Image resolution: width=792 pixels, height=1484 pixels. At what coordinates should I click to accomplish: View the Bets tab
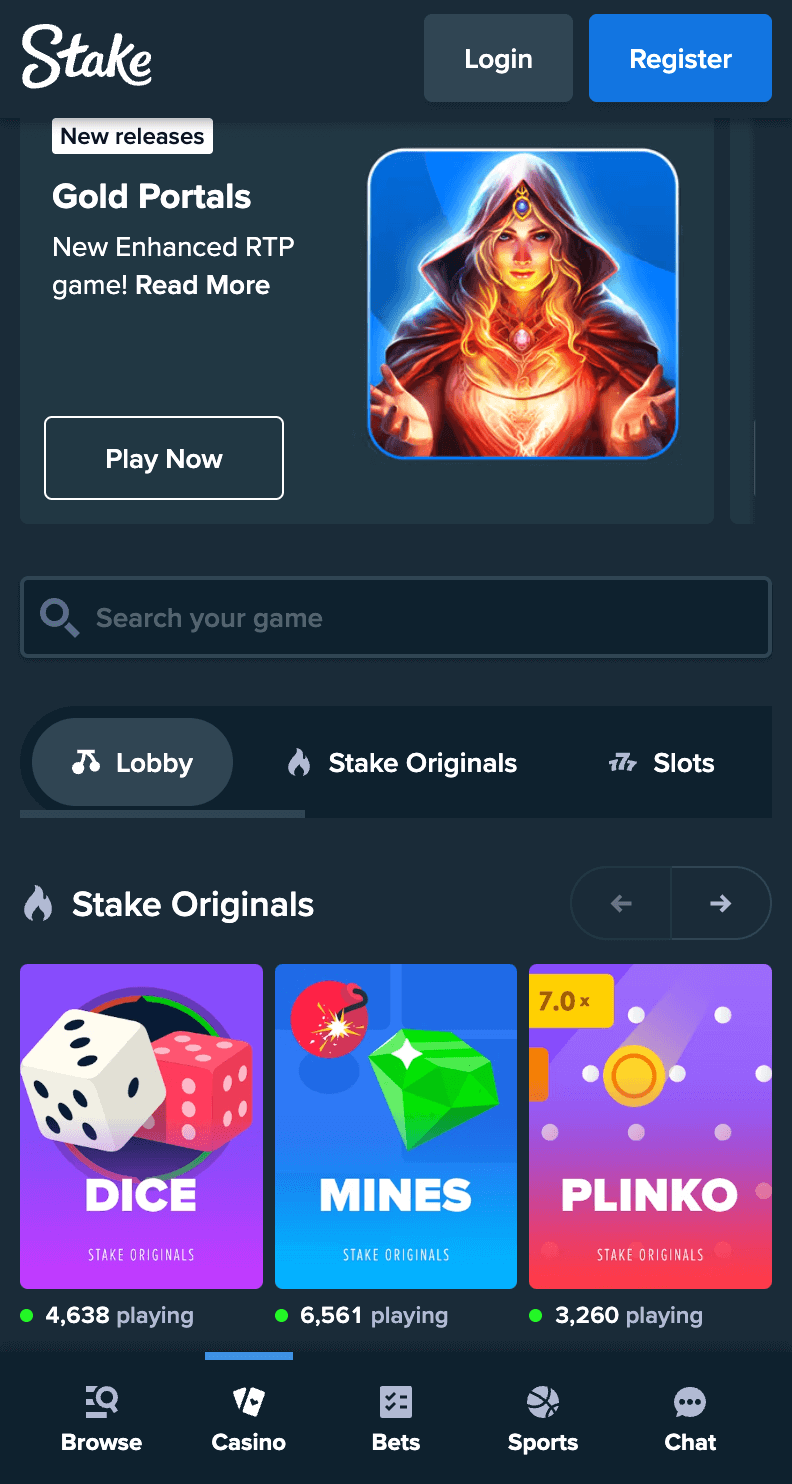click(396, 1419)
